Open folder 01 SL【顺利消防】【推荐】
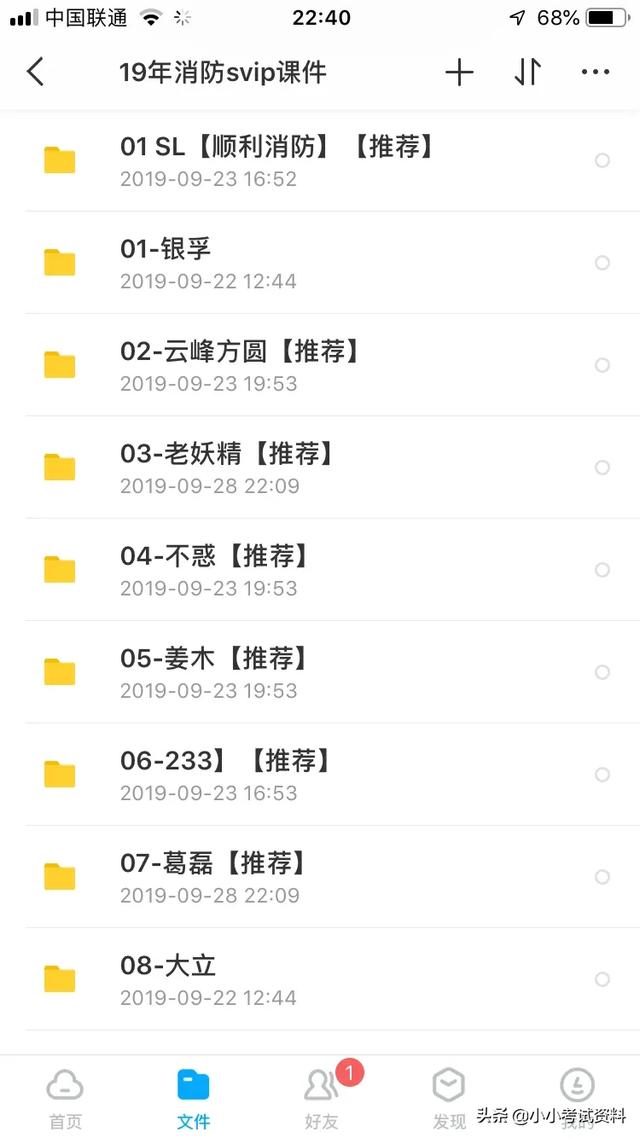640x1138 pixels. 277,160
